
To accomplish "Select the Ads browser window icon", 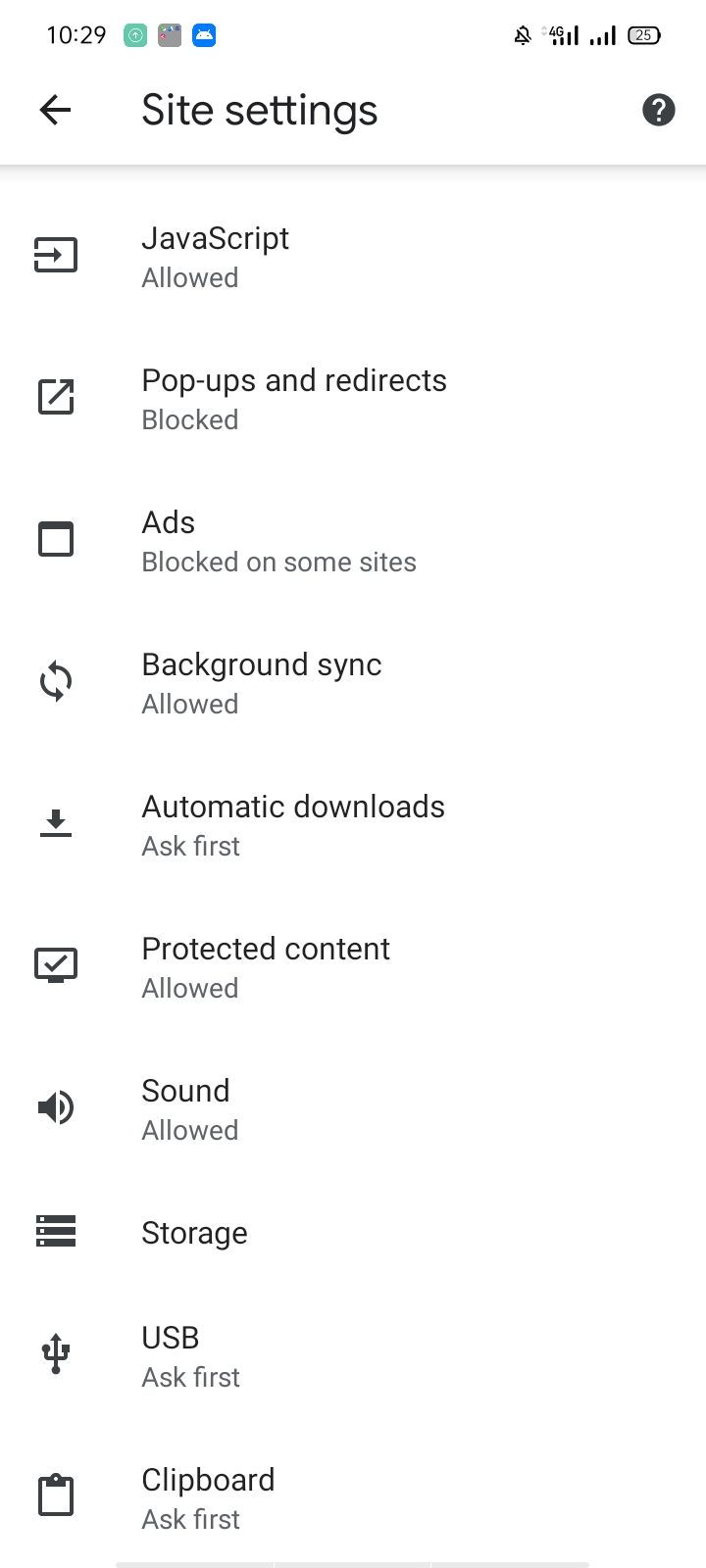I will (x=56, y=539).
